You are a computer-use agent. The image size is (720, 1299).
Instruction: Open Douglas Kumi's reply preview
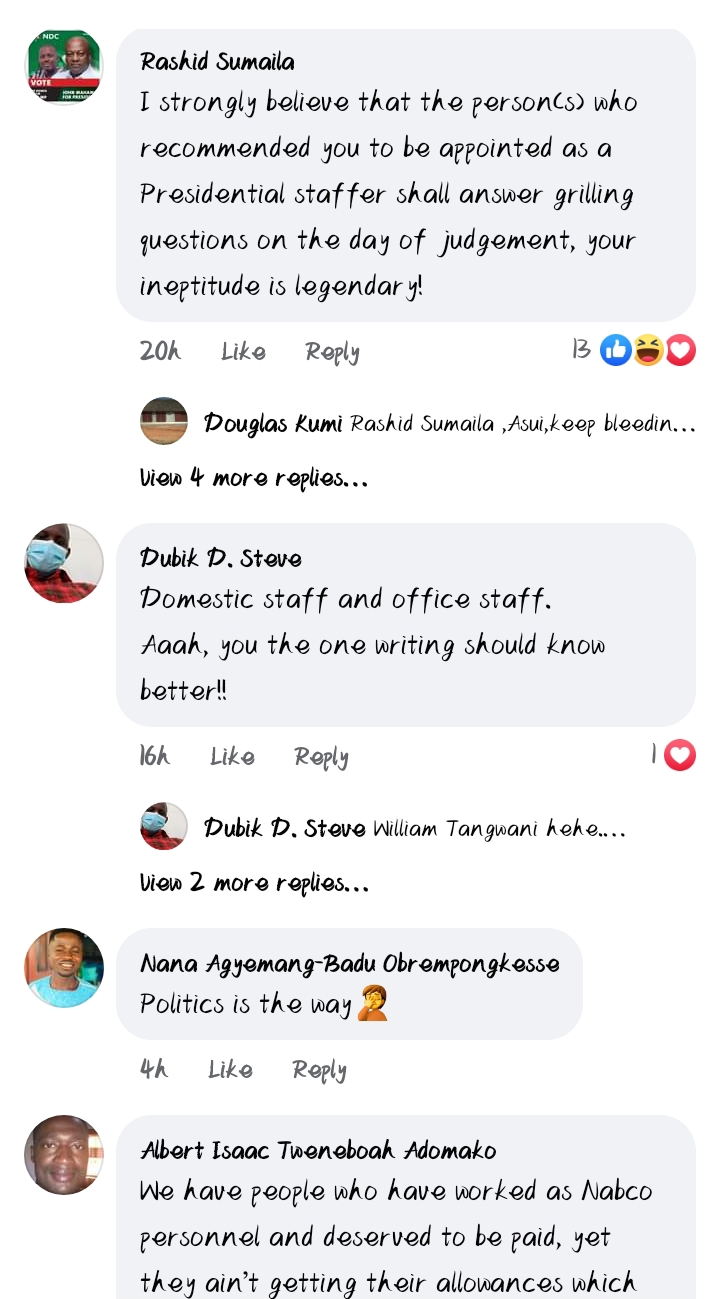(x=418, y=423)
